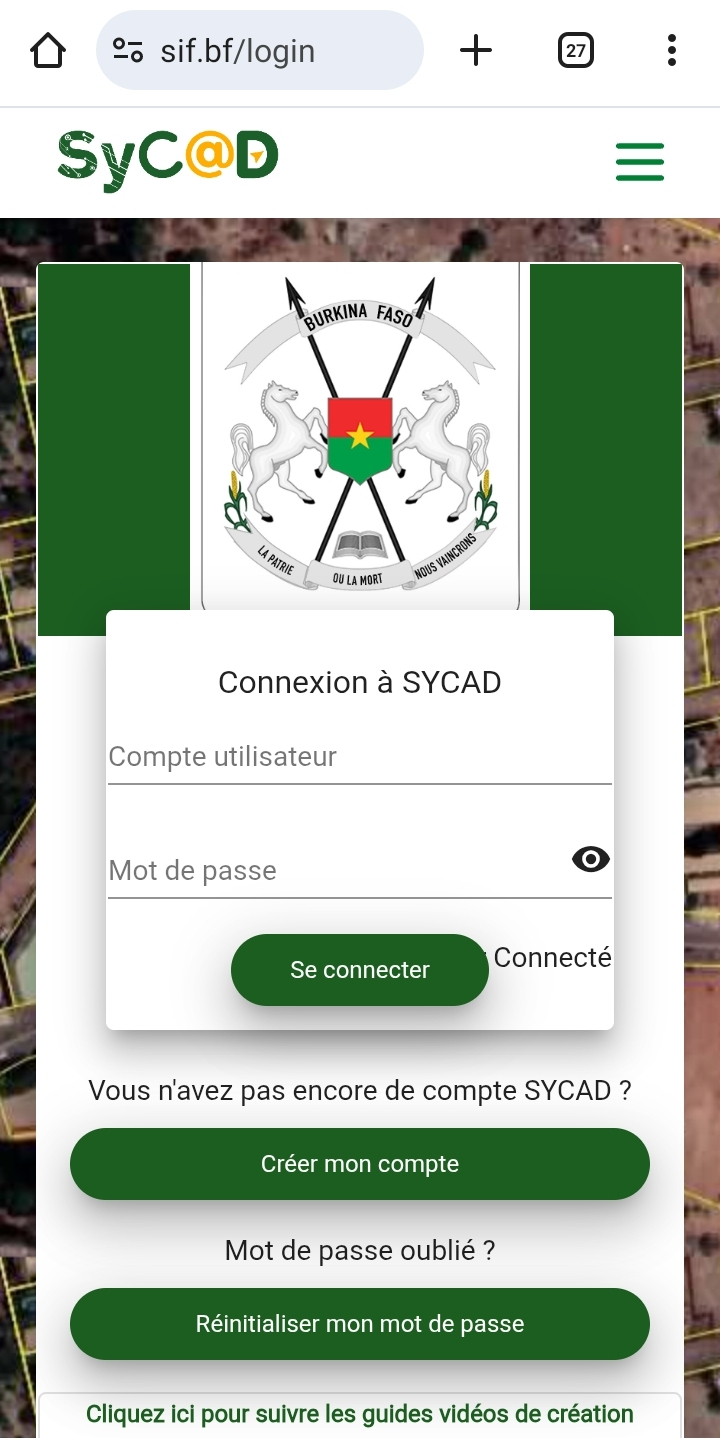
Task: Go to the browser home page
Action: [x=48, y=50]
